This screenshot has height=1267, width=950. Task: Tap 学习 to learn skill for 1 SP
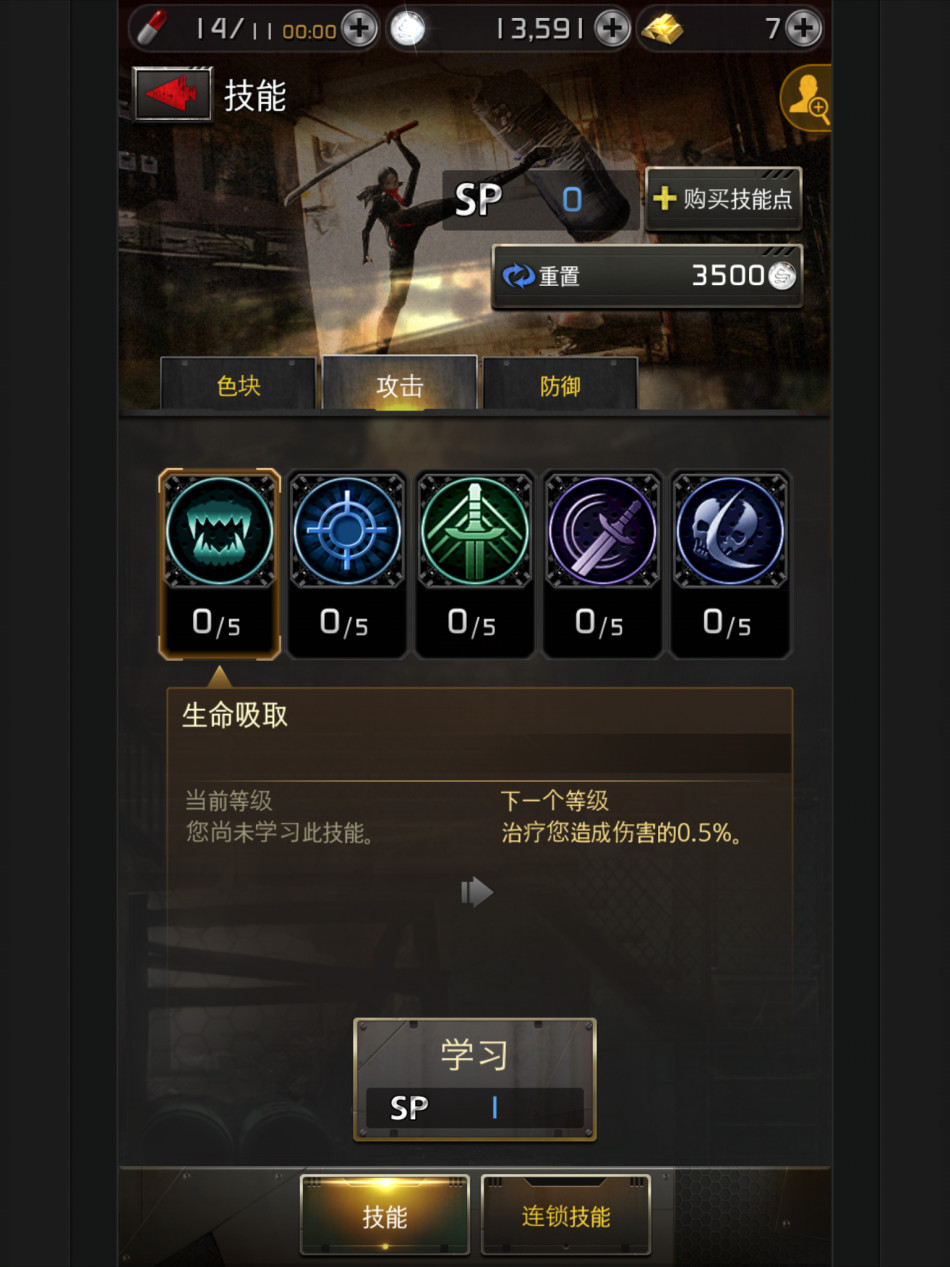pos(475,1078)
